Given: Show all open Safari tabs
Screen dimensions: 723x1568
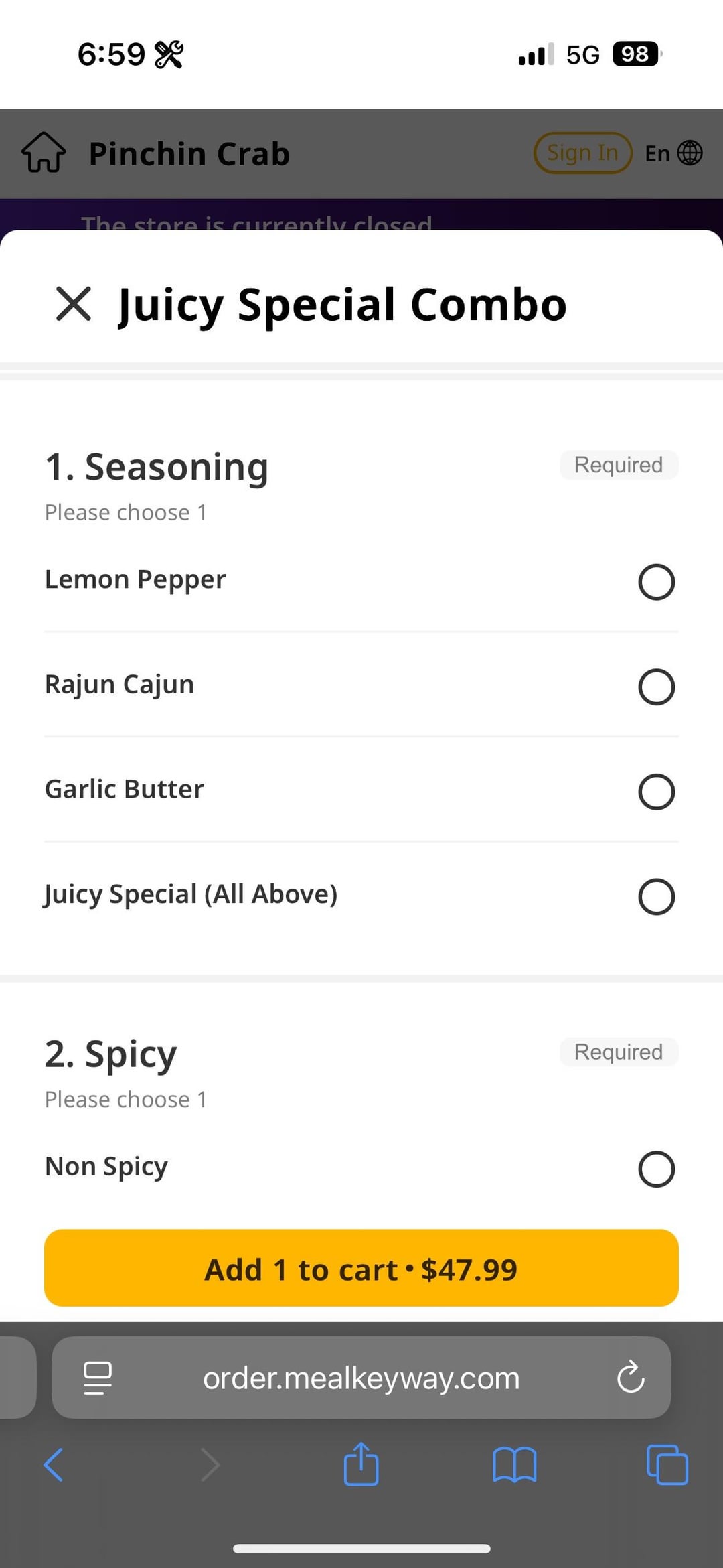Looking at the screenshot, I should [x=667, y=1464].
